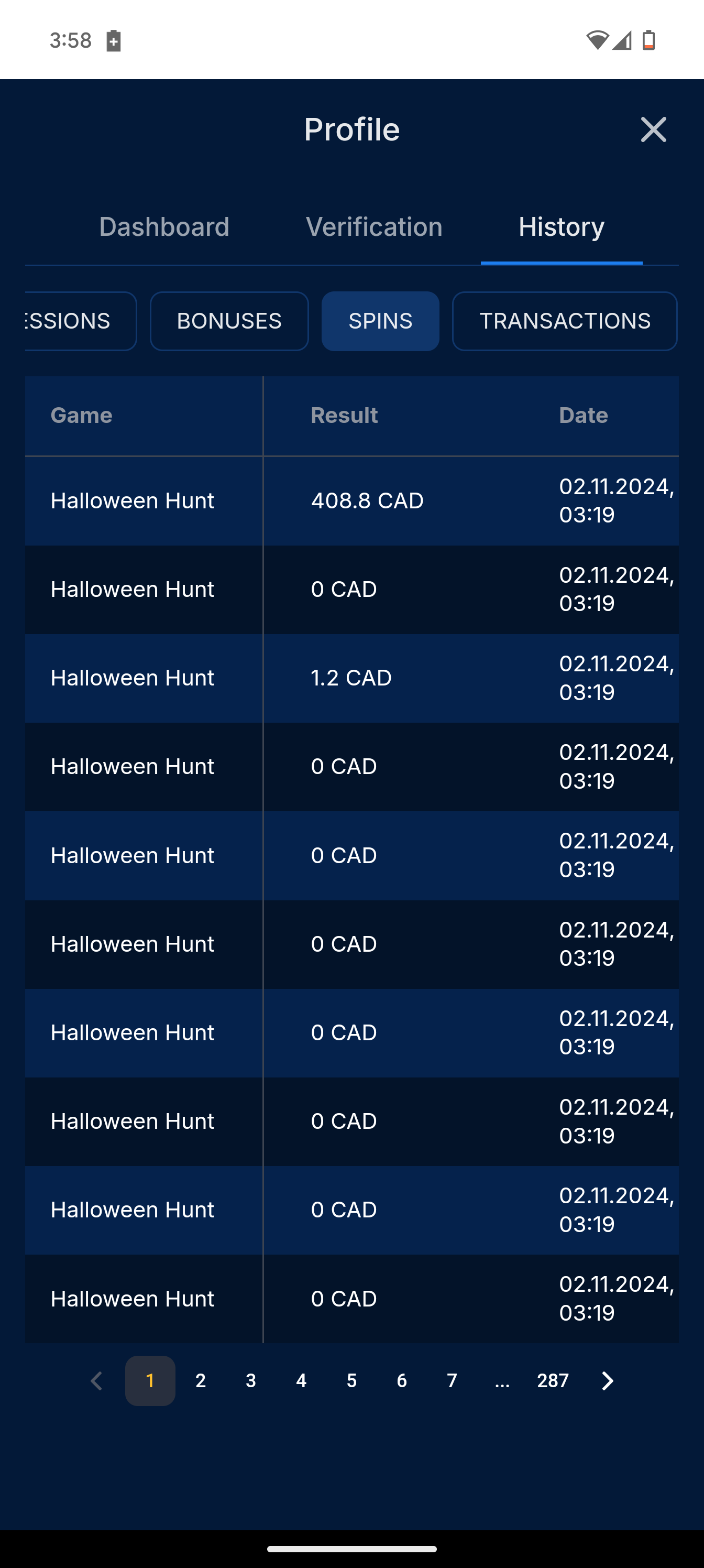Jump to last page 287
Viewport: 704px width, 1568px height.
point(553,1380)
